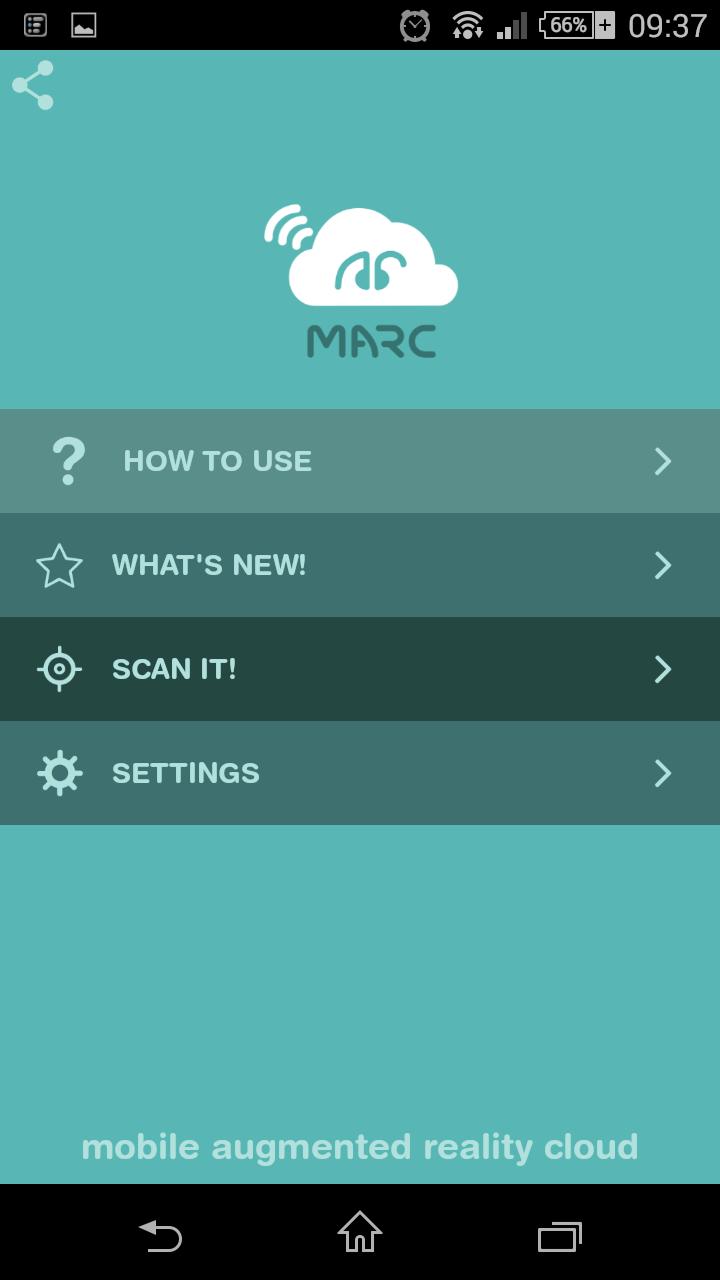Click the battery indicator in the status bar
The width and height of the screenshot is (720, 1280).
pos(570,24)
